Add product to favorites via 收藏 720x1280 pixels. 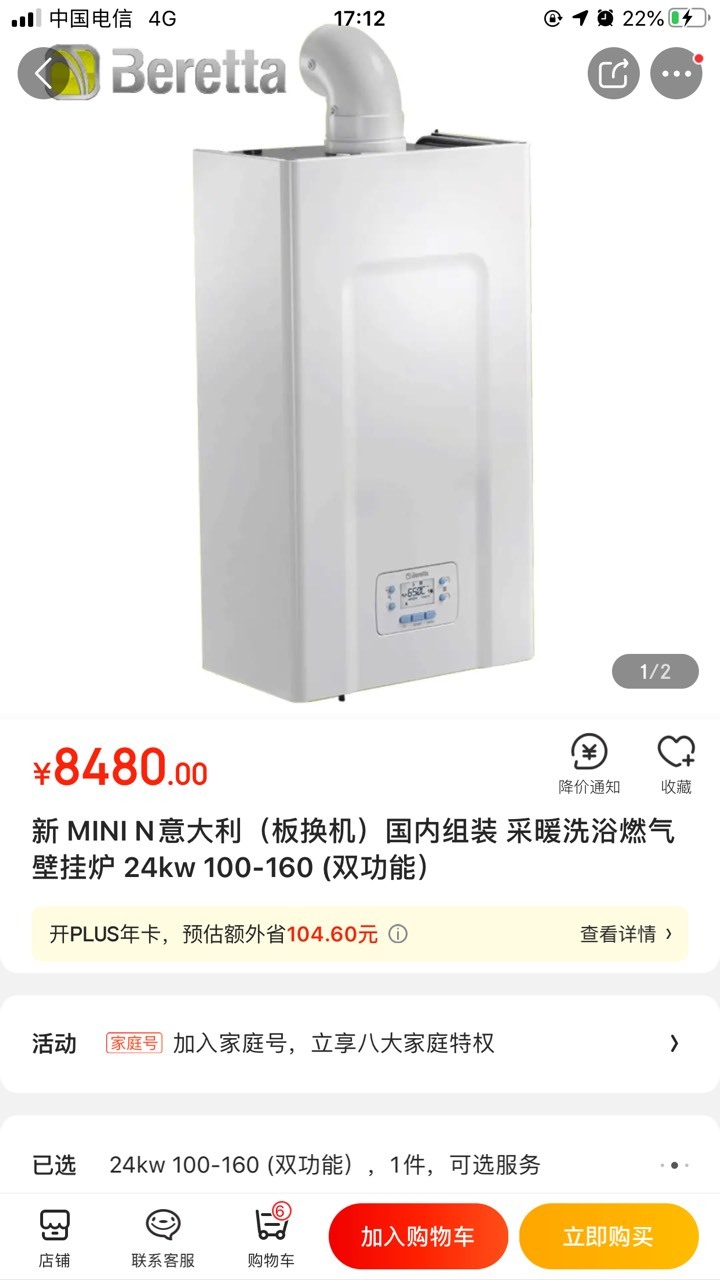(x=676, y=765)
